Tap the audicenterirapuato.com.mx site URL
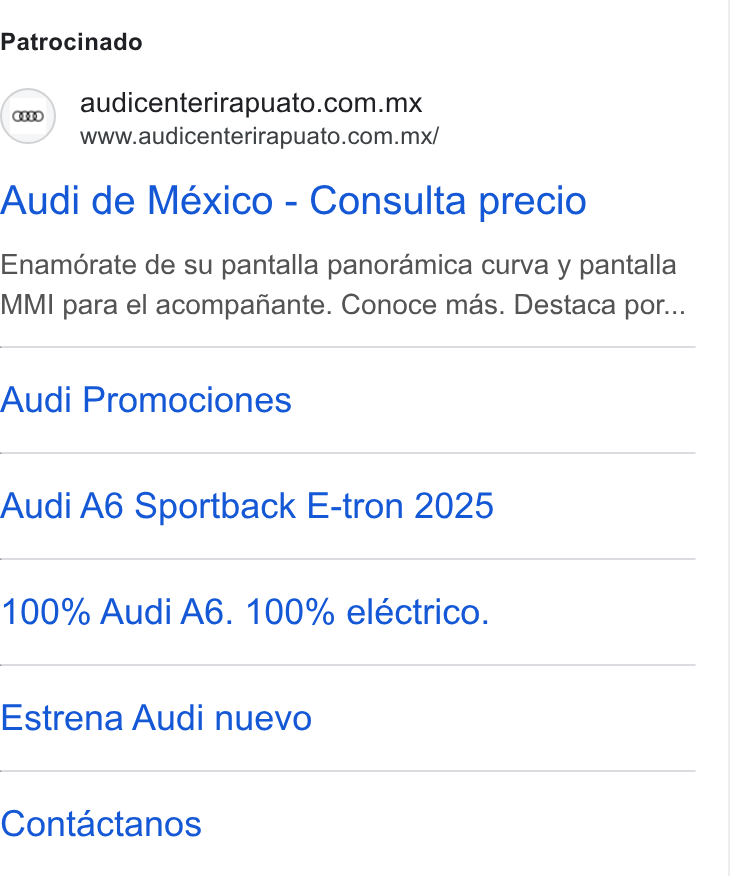Screen dimensions: 730x876 point(259,136)
